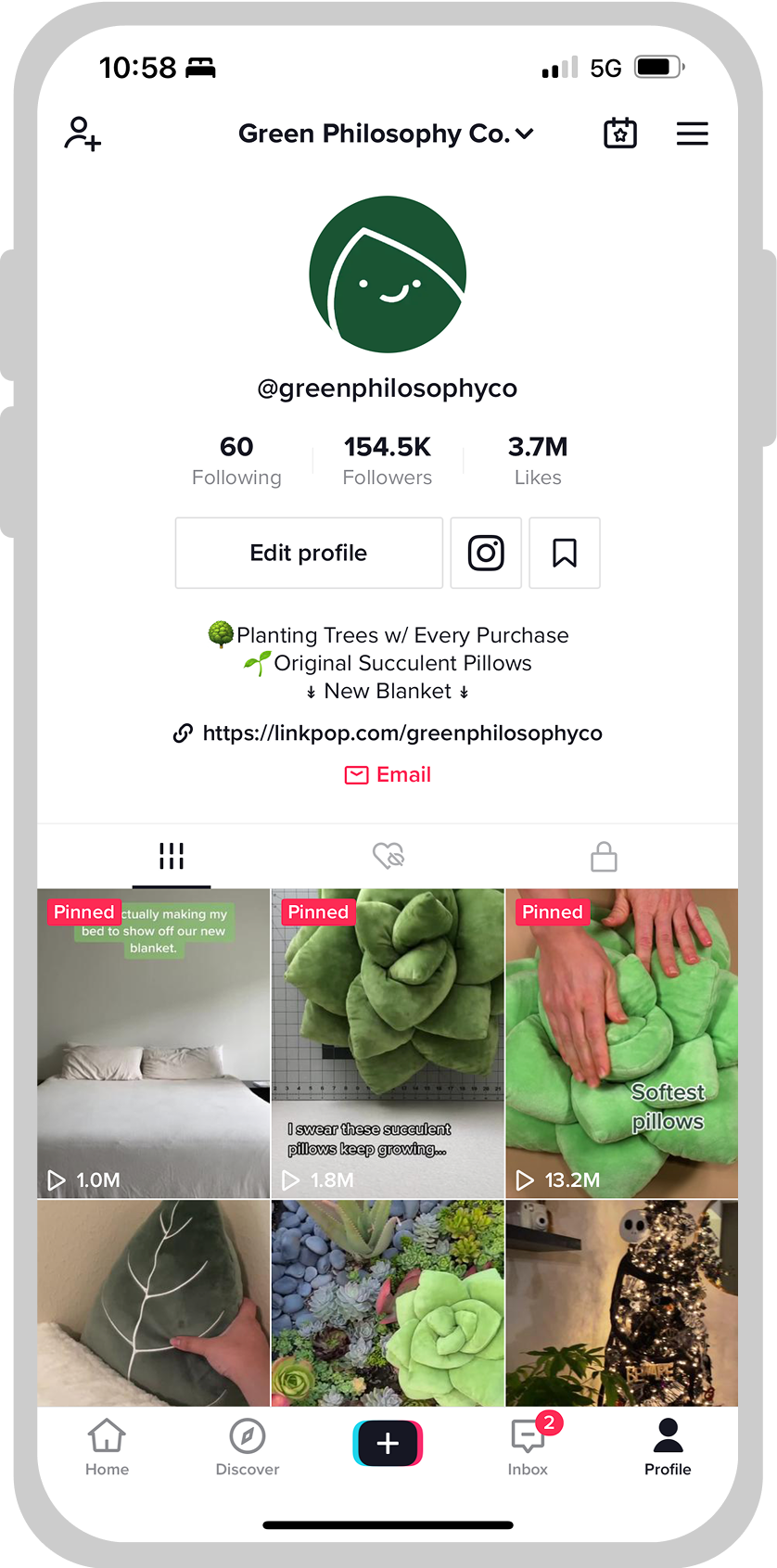777x1568 pixels.
Task: Open the linked Instagram account
Action: coord(486,553)
